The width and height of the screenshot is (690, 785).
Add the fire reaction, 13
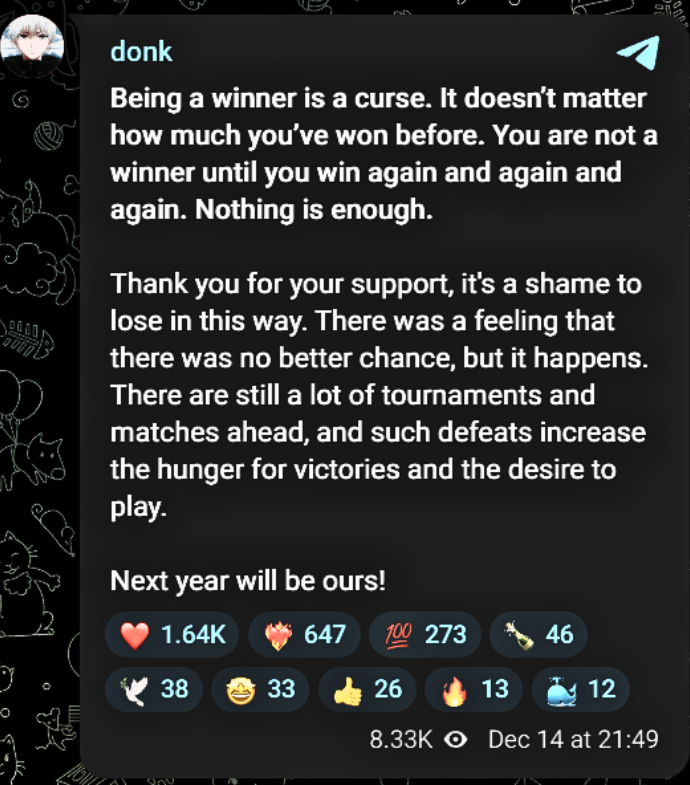point(473,689)
